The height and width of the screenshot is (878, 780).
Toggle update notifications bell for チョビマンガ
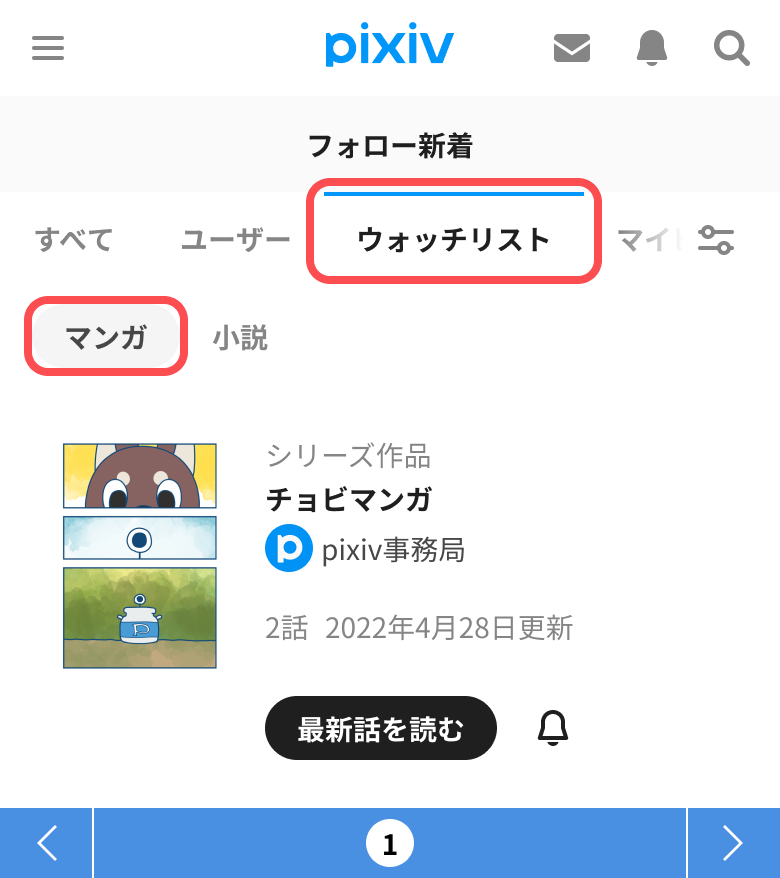553,728
